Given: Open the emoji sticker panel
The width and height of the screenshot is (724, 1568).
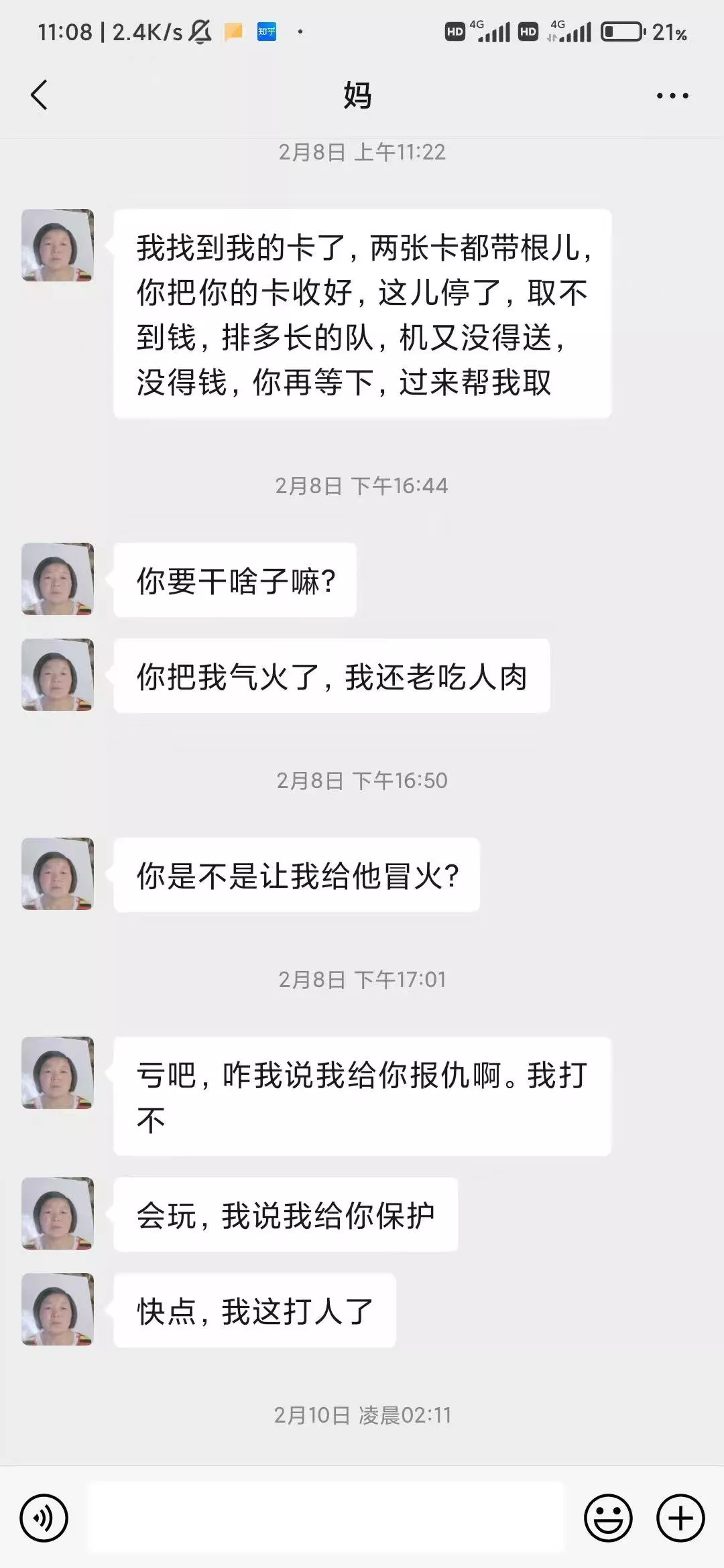Looking at the screenshot, I should [608, 1518].
